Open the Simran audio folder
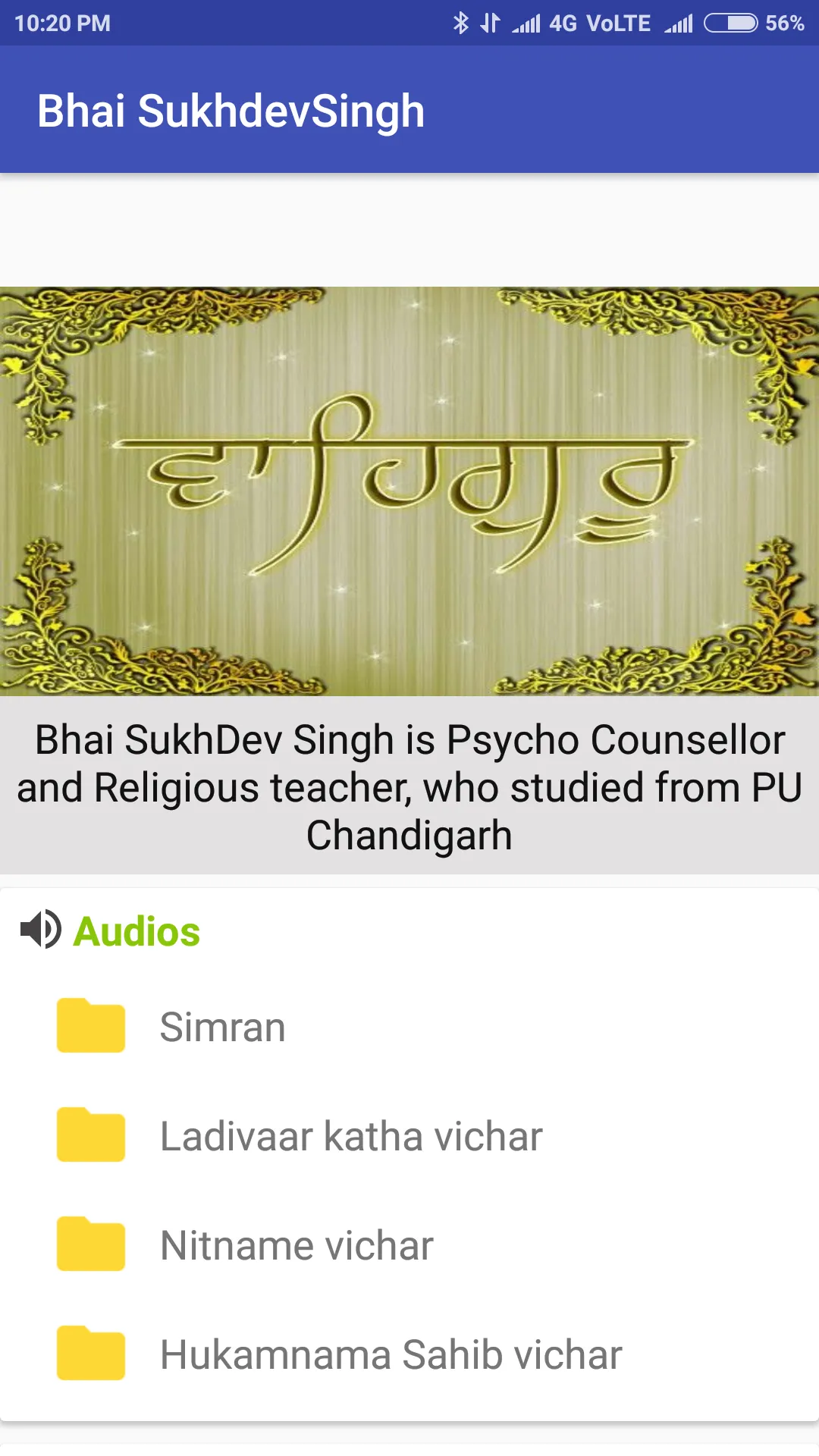 point(409,1027)
